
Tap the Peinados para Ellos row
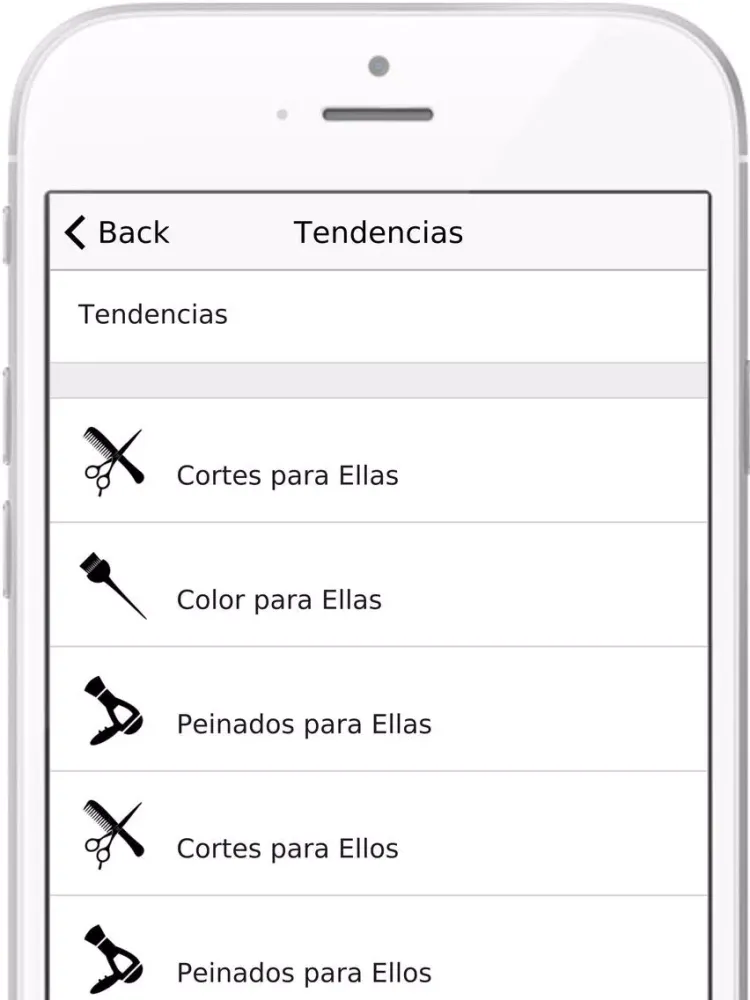click(x=304, y=971)
